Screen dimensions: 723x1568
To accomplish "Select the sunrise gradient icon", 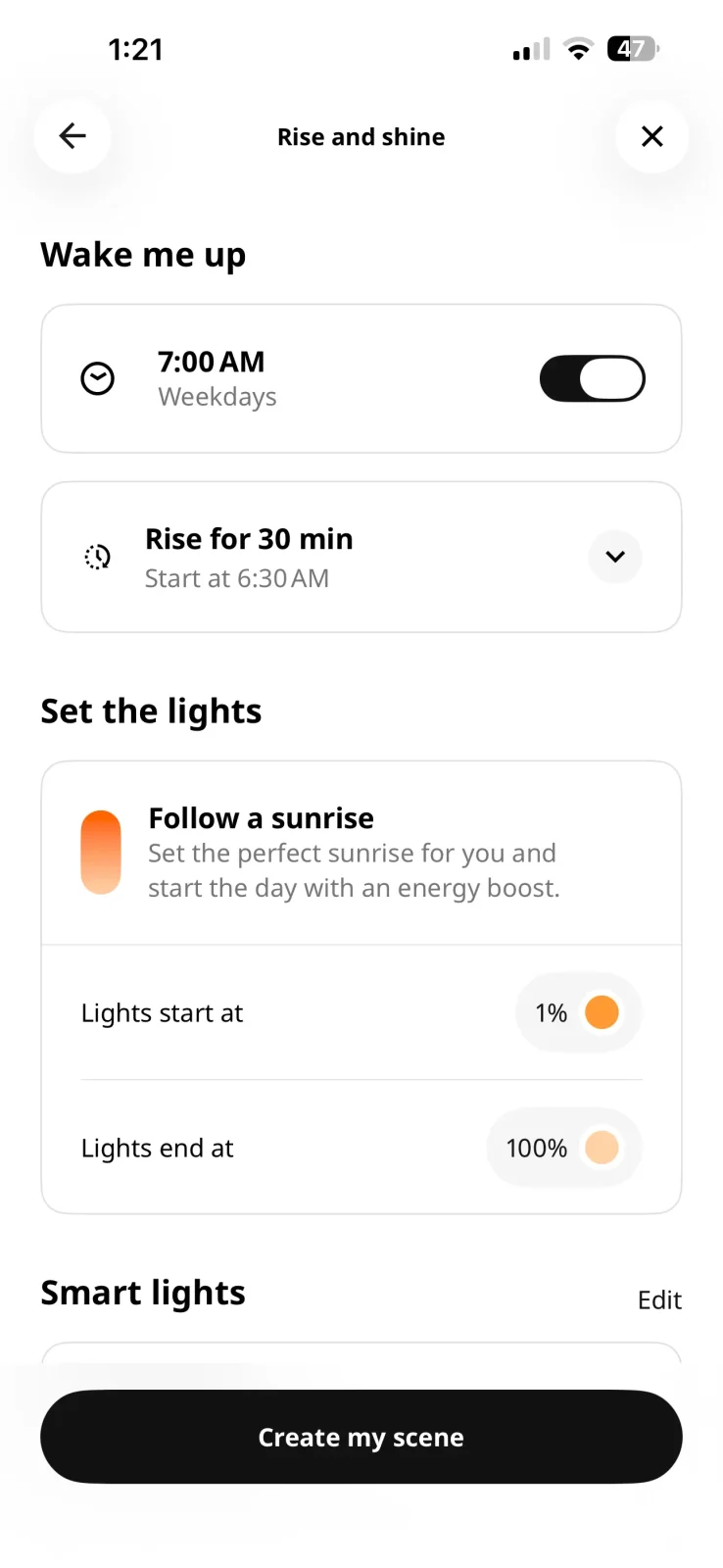I will tap(101, 852).
